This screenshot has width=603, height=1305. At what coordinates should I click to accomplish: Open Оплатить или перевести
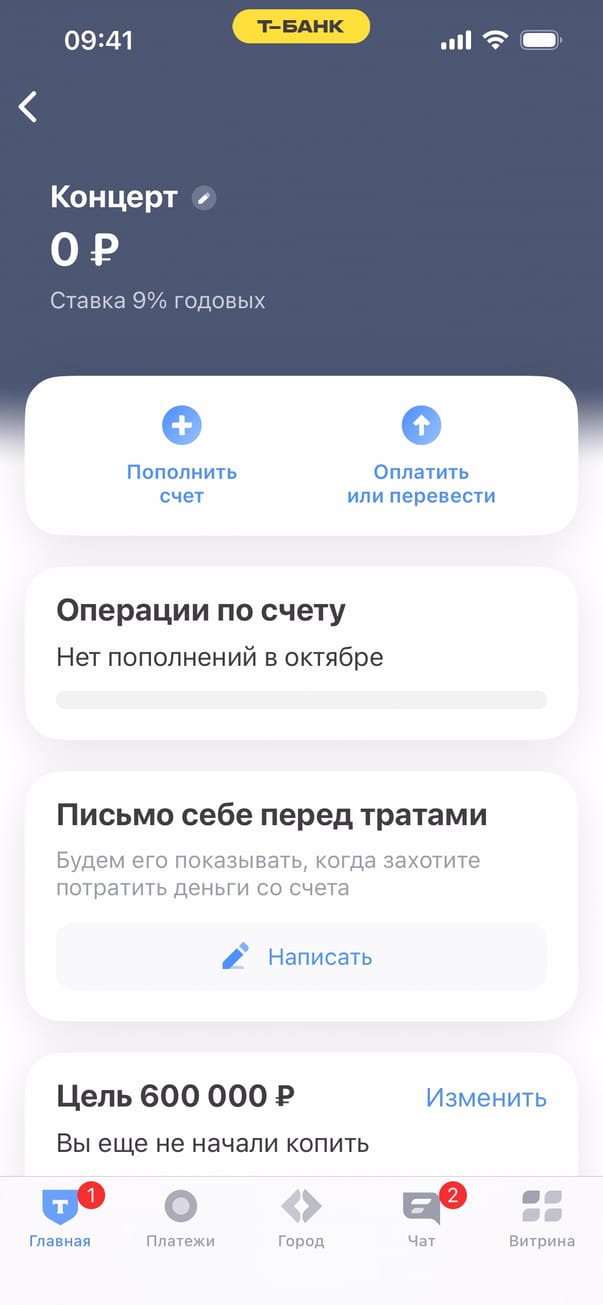tap(421, 453)
